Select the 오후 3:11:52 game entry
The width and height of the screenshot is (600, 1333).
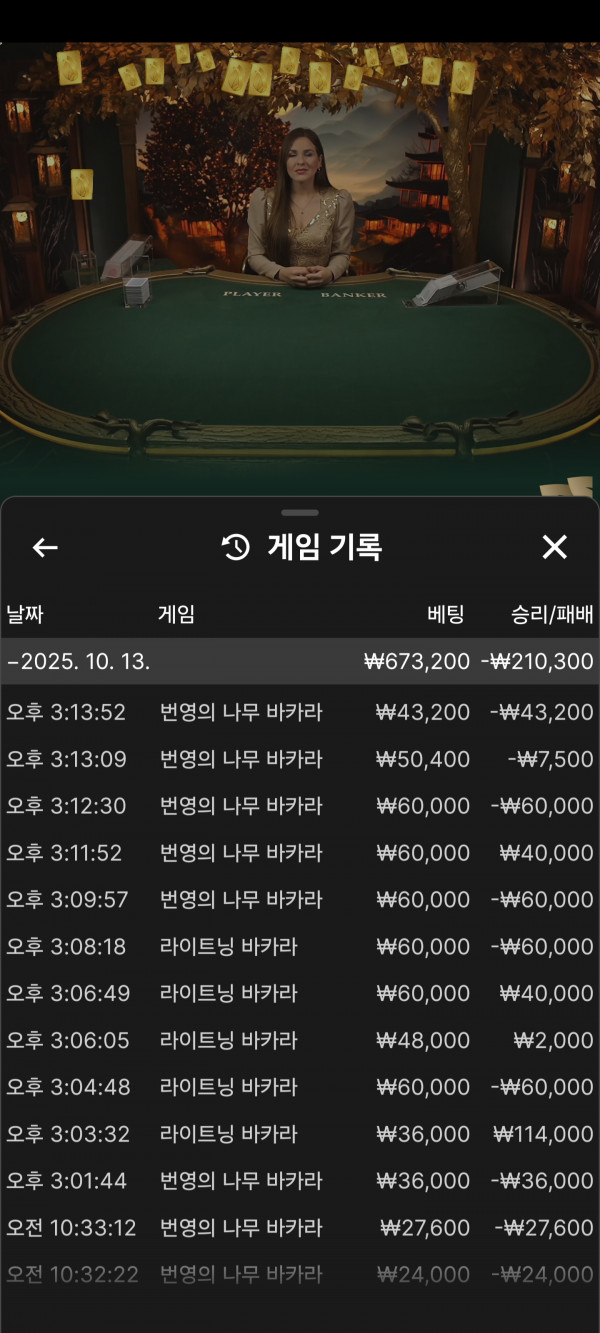[300, 853]
